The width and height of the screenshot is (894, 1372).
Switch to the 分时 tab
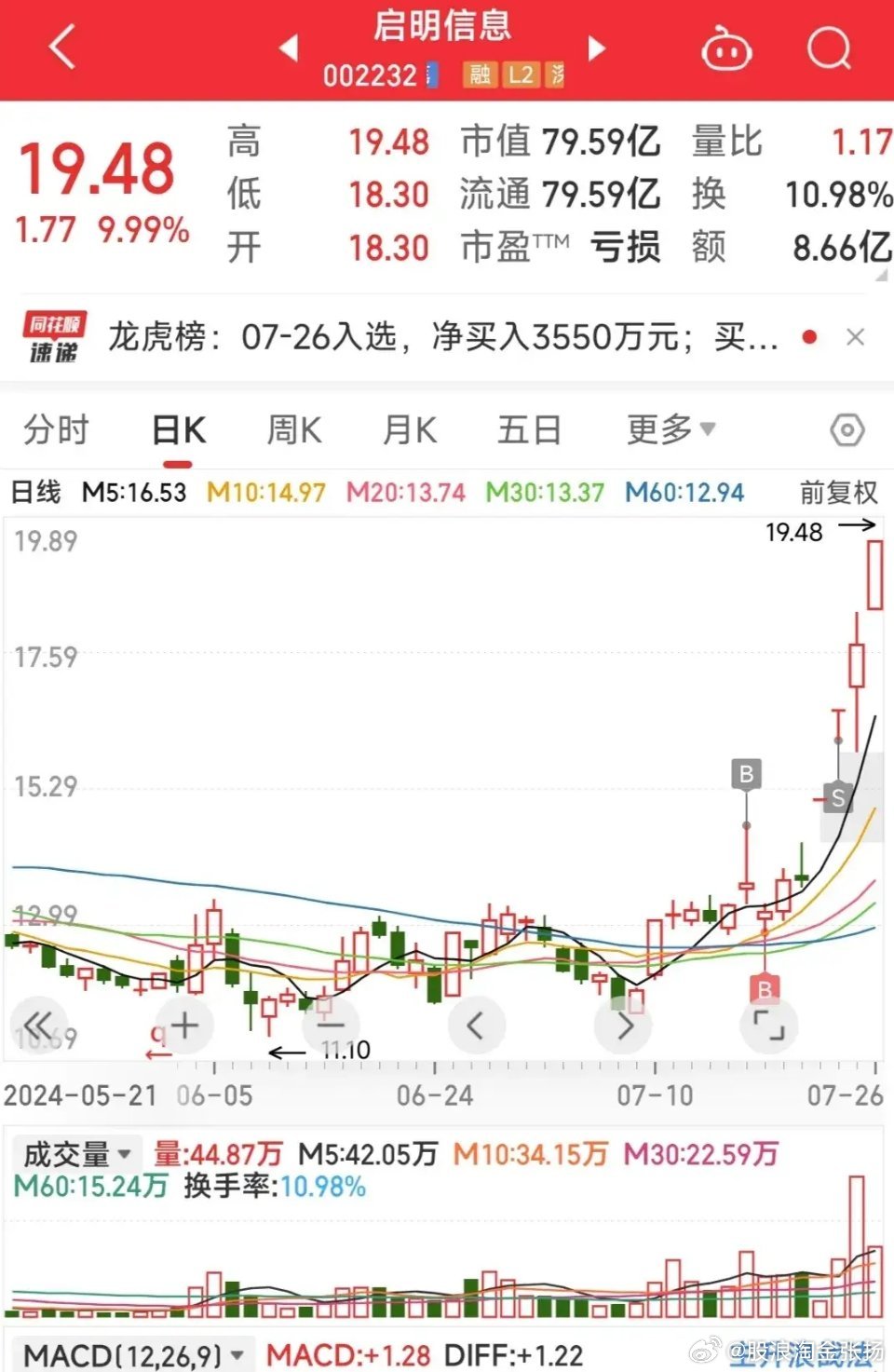click(56, 429)
